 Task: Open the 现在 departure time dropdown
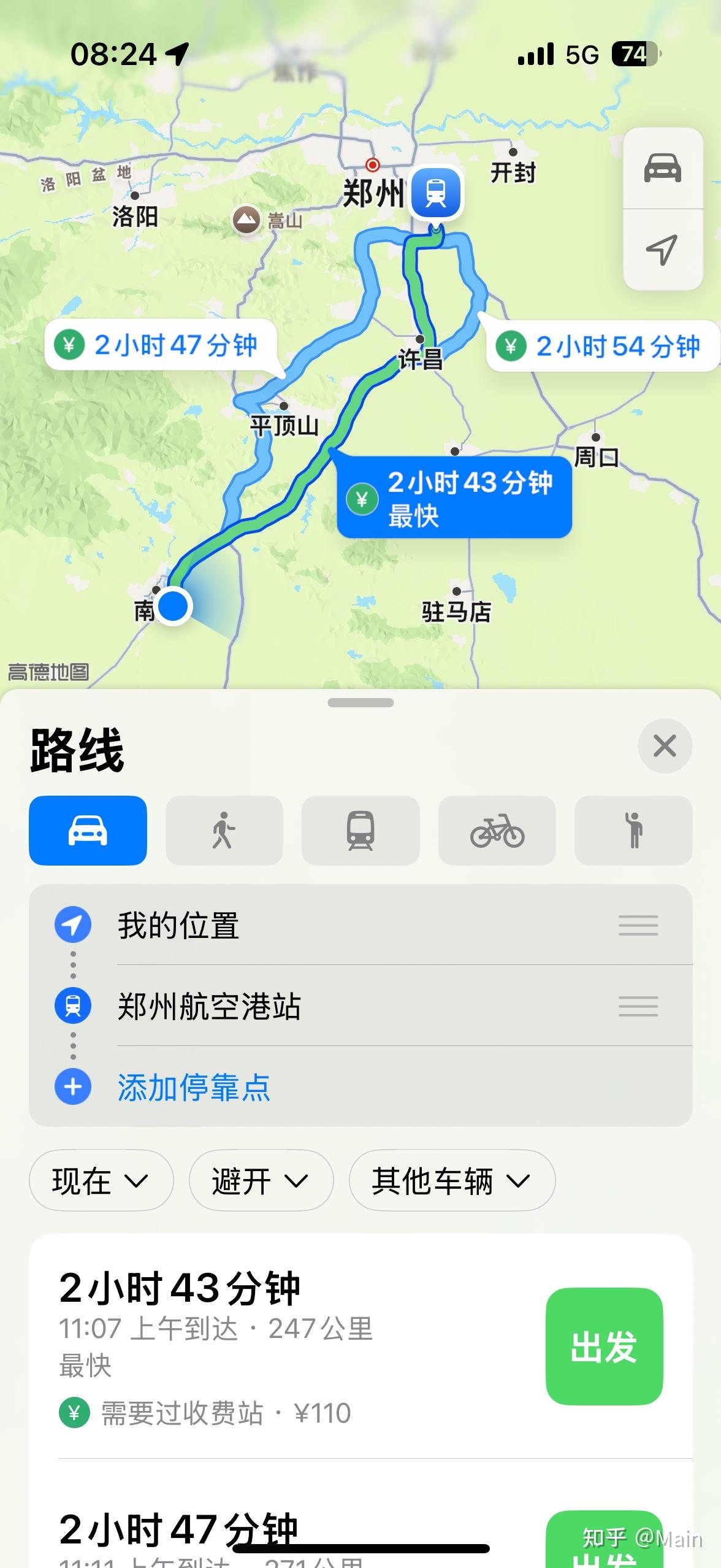pyautogui.click(x=101, y=1181)
